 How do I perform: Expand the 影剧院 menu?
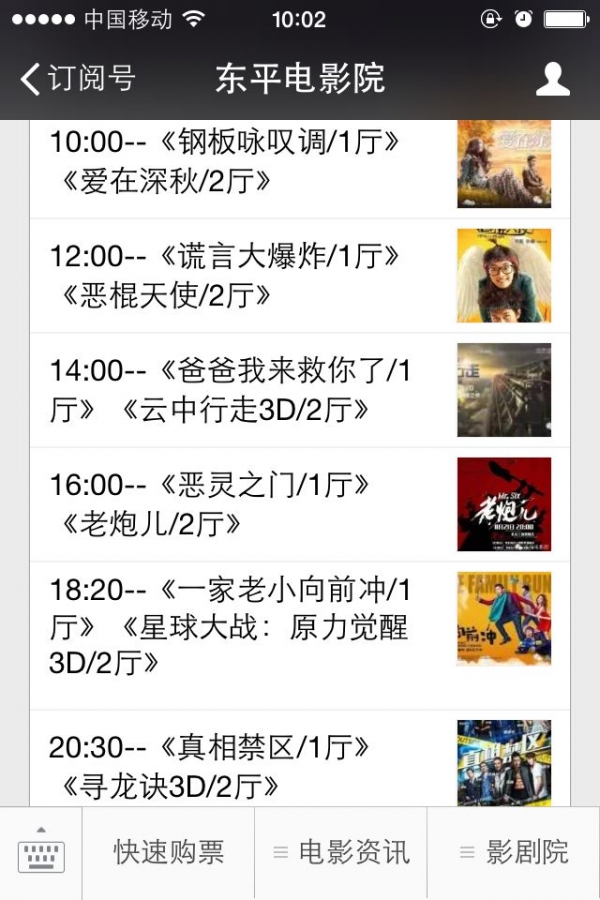tap(514, 853)
